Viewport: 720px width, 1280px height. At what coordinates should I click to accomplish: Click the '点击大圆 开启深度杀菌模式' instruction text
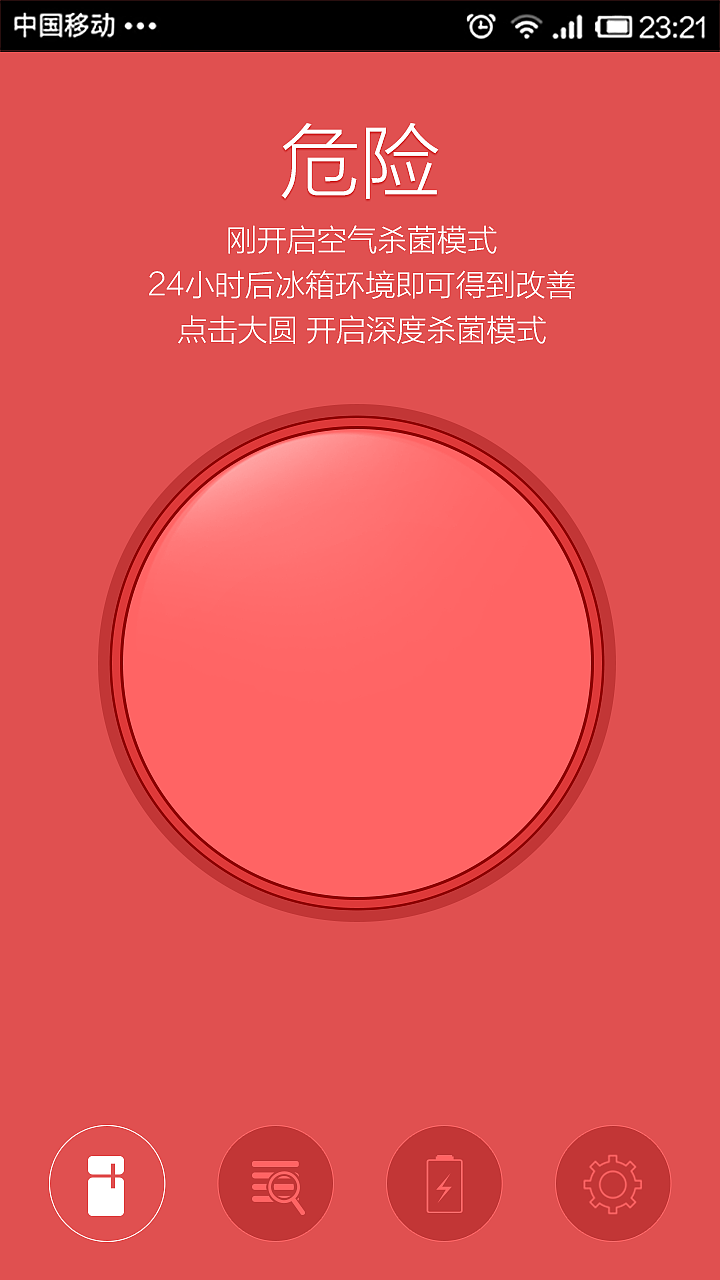point(360,330)
